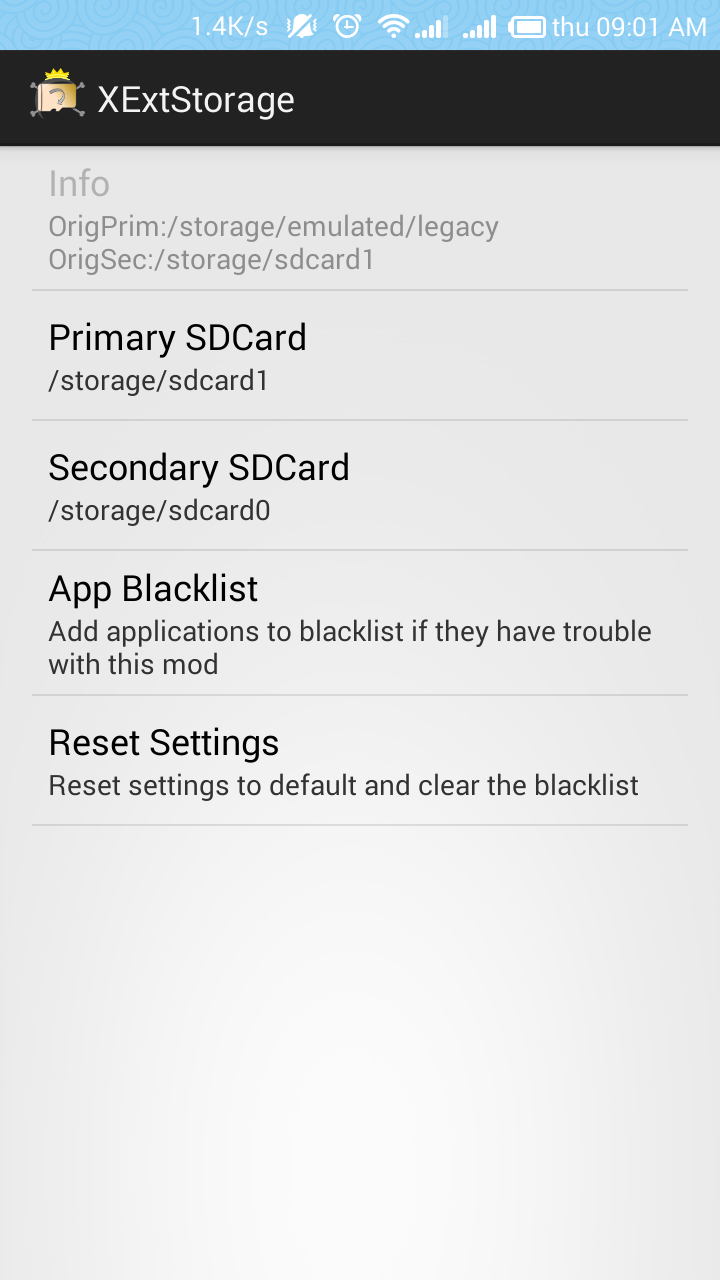Tap the alarm clock status icon
The image size is (720, 1280).
(x=346, y=26)
